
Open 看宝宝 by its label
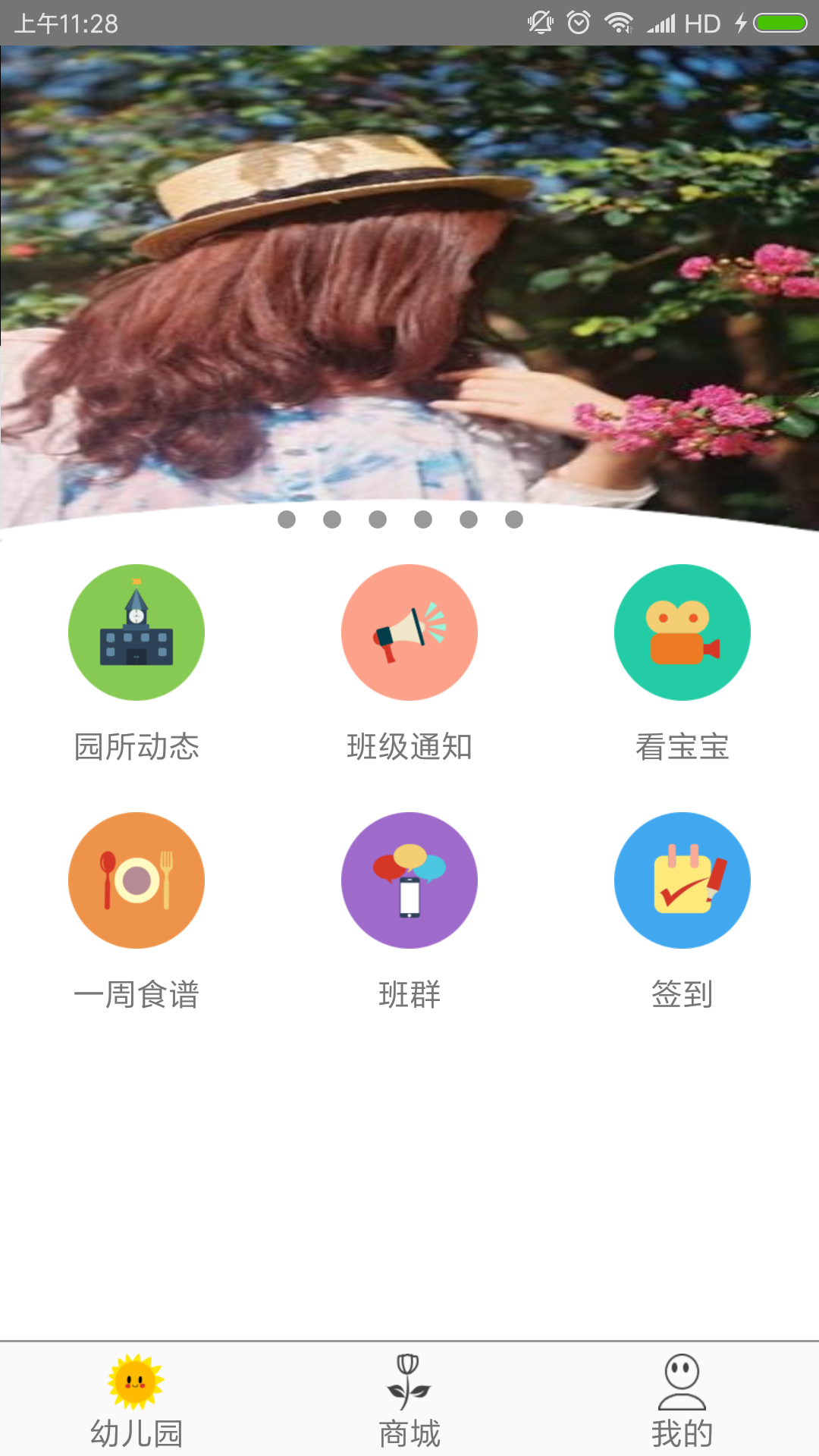[x=681, y=747]
